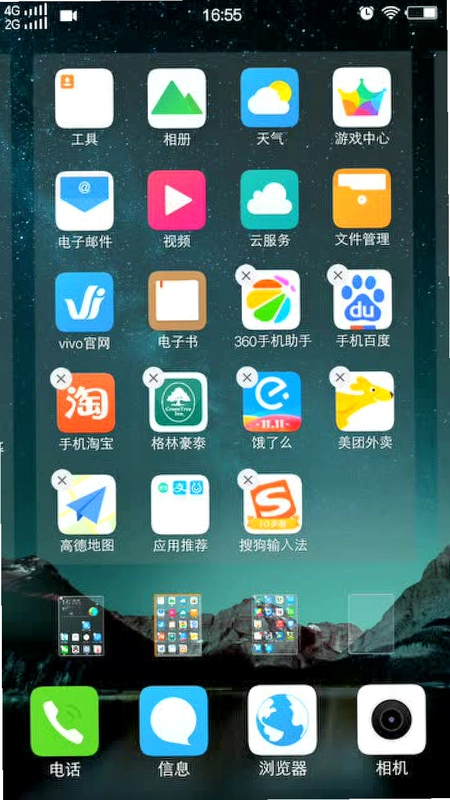Delete 手机淘宝 with its X badge
The width and height of the screenshot is (450, 800).
(x=61, y=379)
